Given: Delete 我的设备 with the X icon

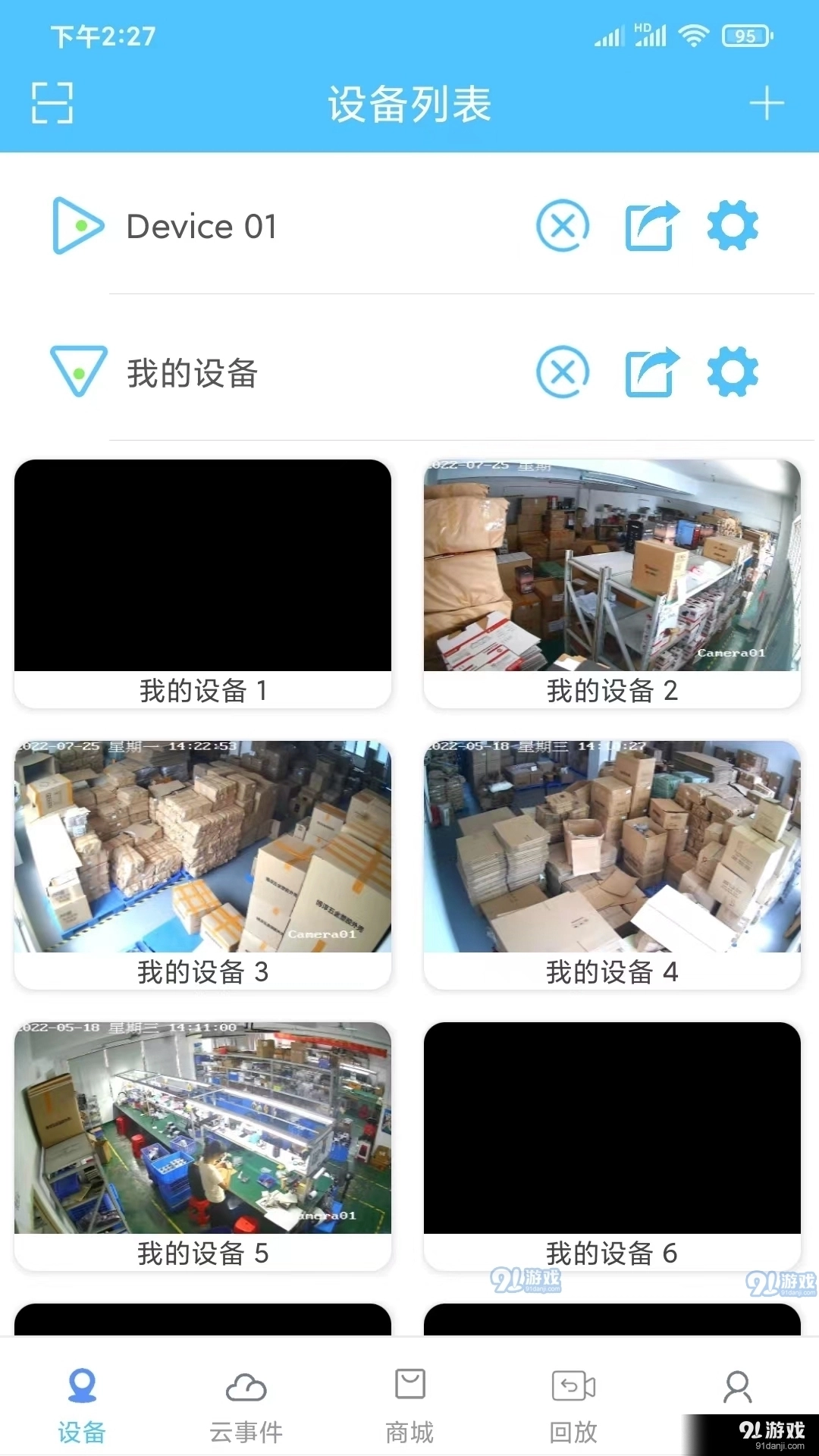Looking at the screenshot, I should 563,372.
